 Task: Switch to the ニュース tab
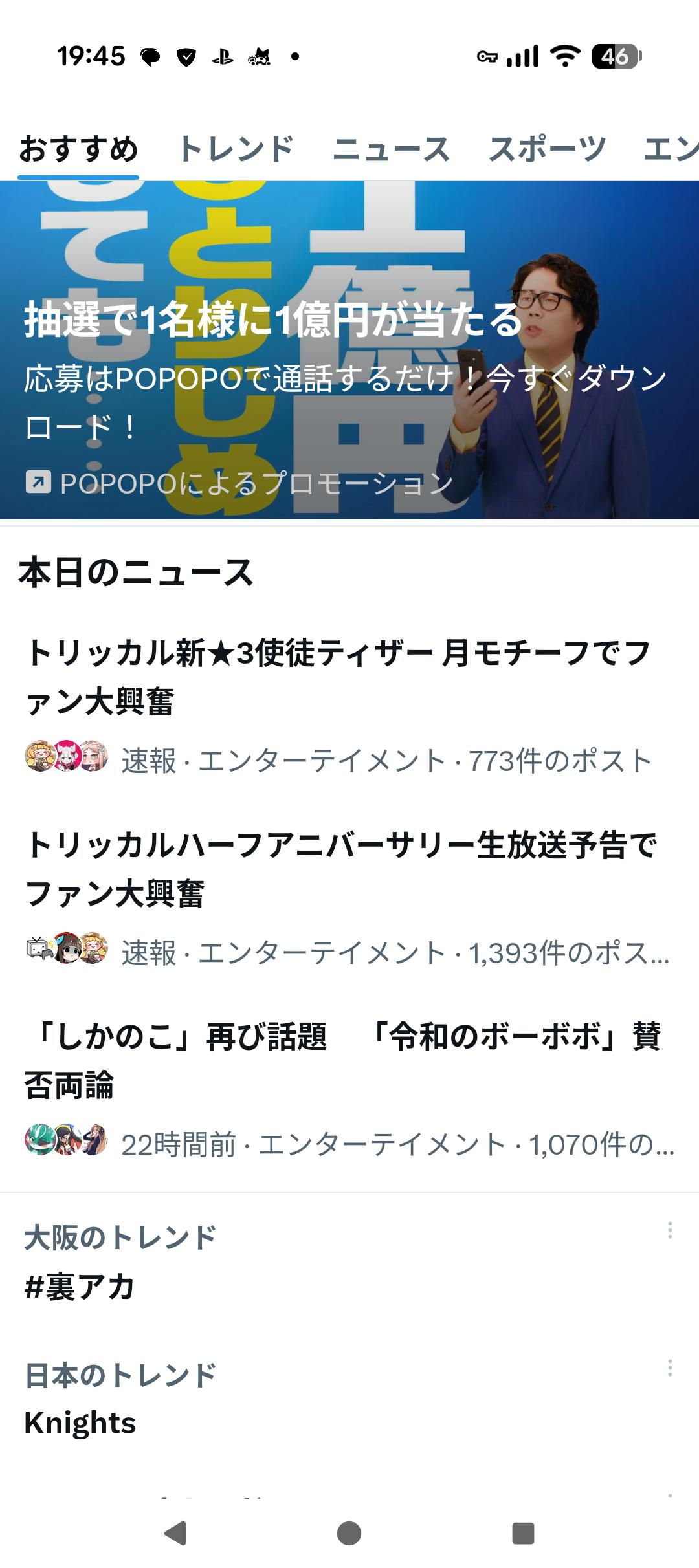391,149
